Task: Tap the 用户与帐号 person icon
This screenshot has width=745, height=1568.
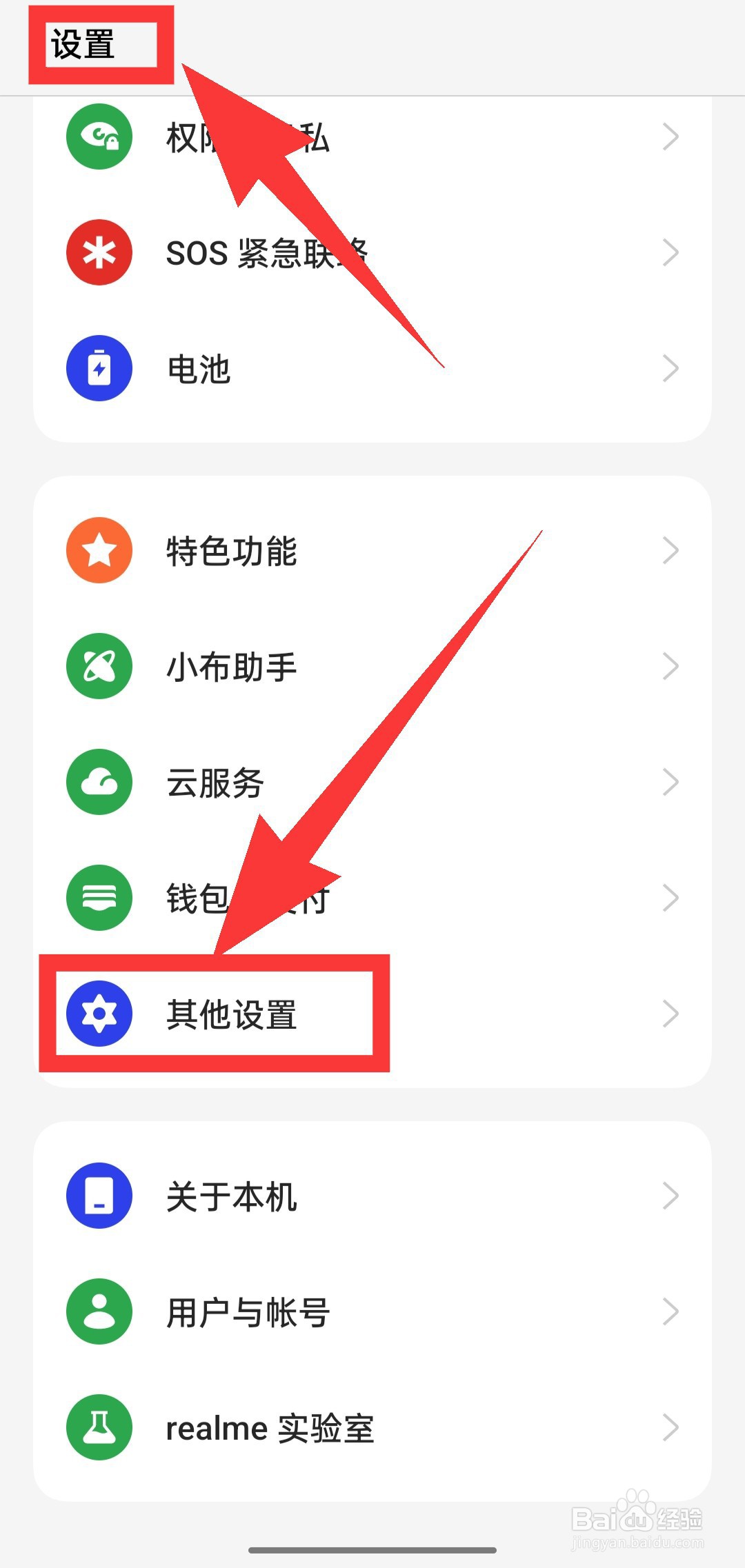Action: pyautogui.click(x=100, y=1312)
